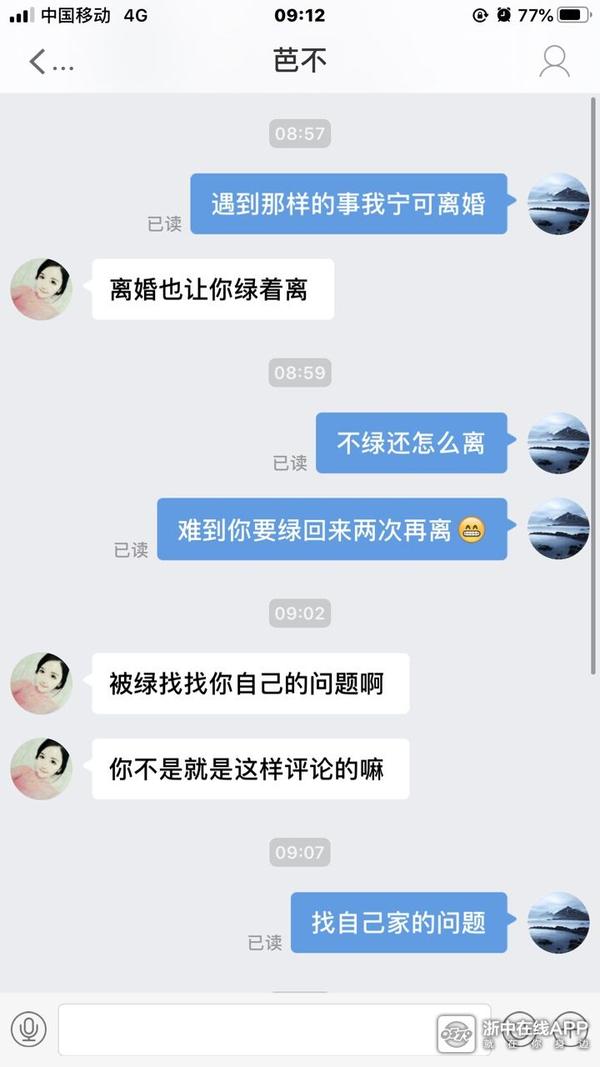
Task: Go back from the 芭不 chat
Action: pos(38,62)
